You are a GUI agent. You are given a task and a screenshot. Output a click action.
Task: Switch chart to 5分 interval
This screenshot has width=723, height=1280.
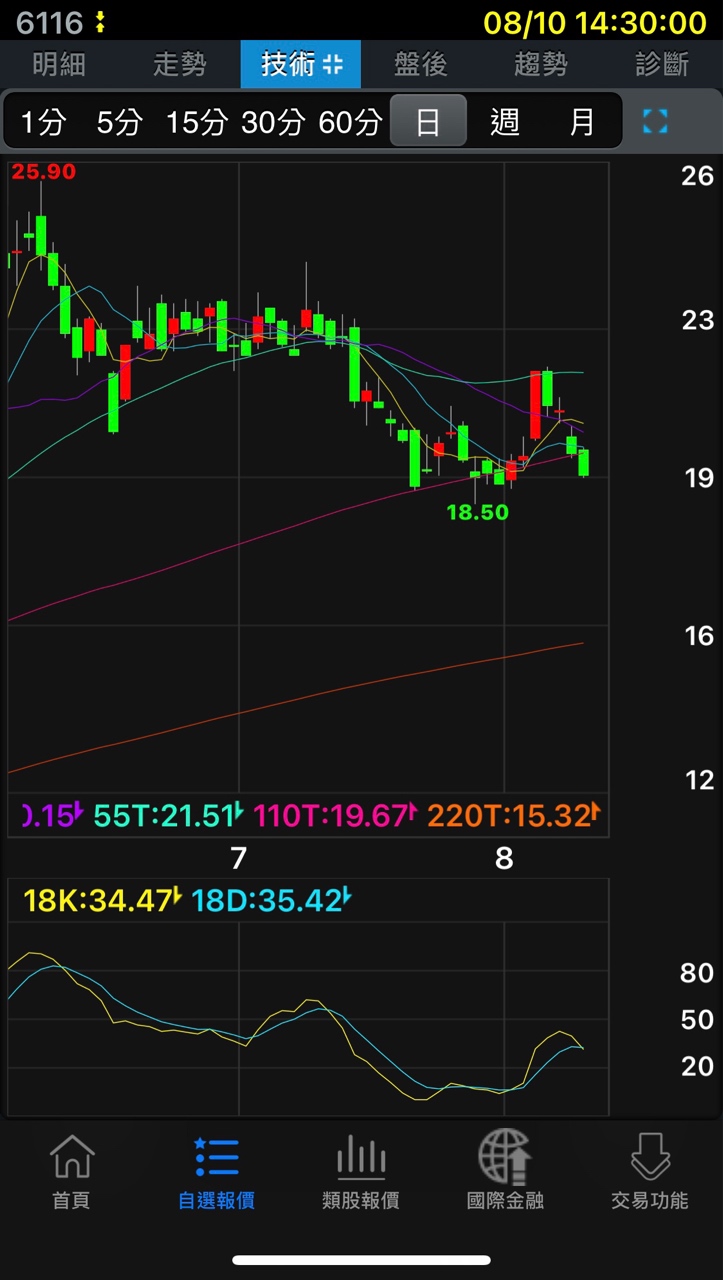pos(119,123)
